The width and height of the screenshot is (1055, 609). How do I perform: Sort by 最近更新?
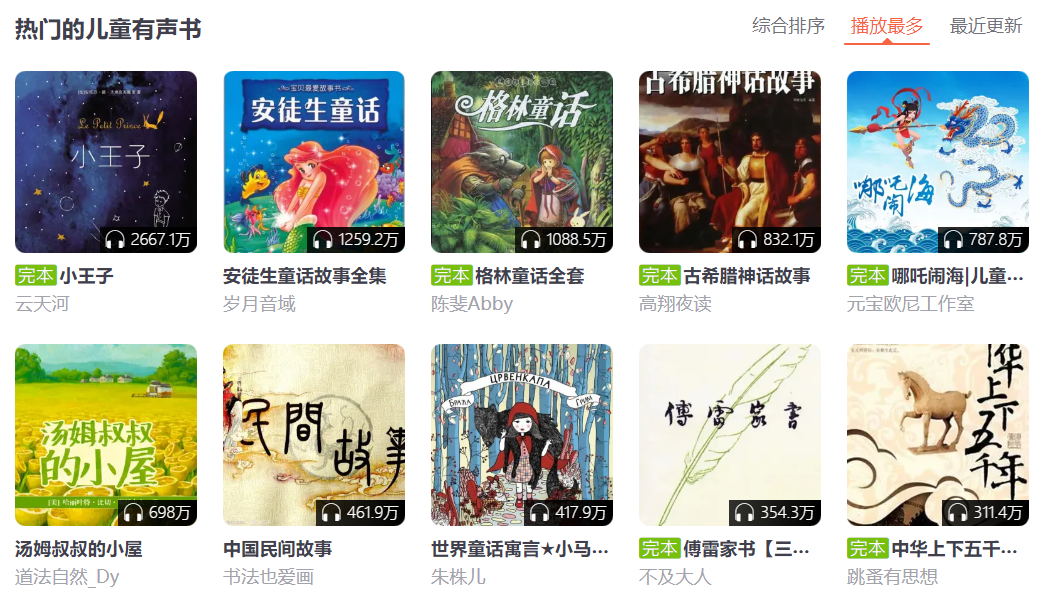coord(986,26)
